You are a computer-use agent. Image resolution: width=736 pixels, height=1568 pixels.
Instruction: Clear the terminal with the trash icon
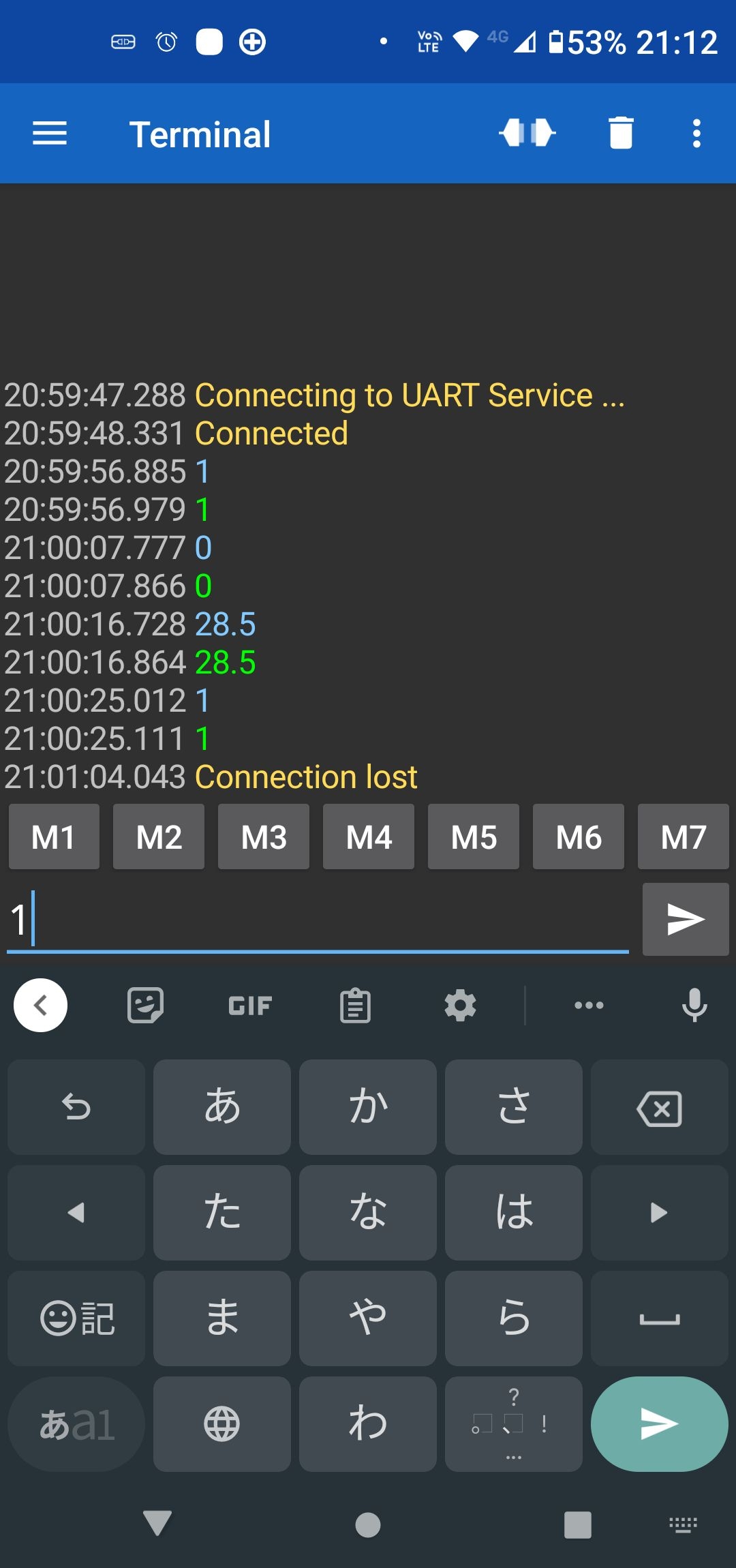pos(621,133)
